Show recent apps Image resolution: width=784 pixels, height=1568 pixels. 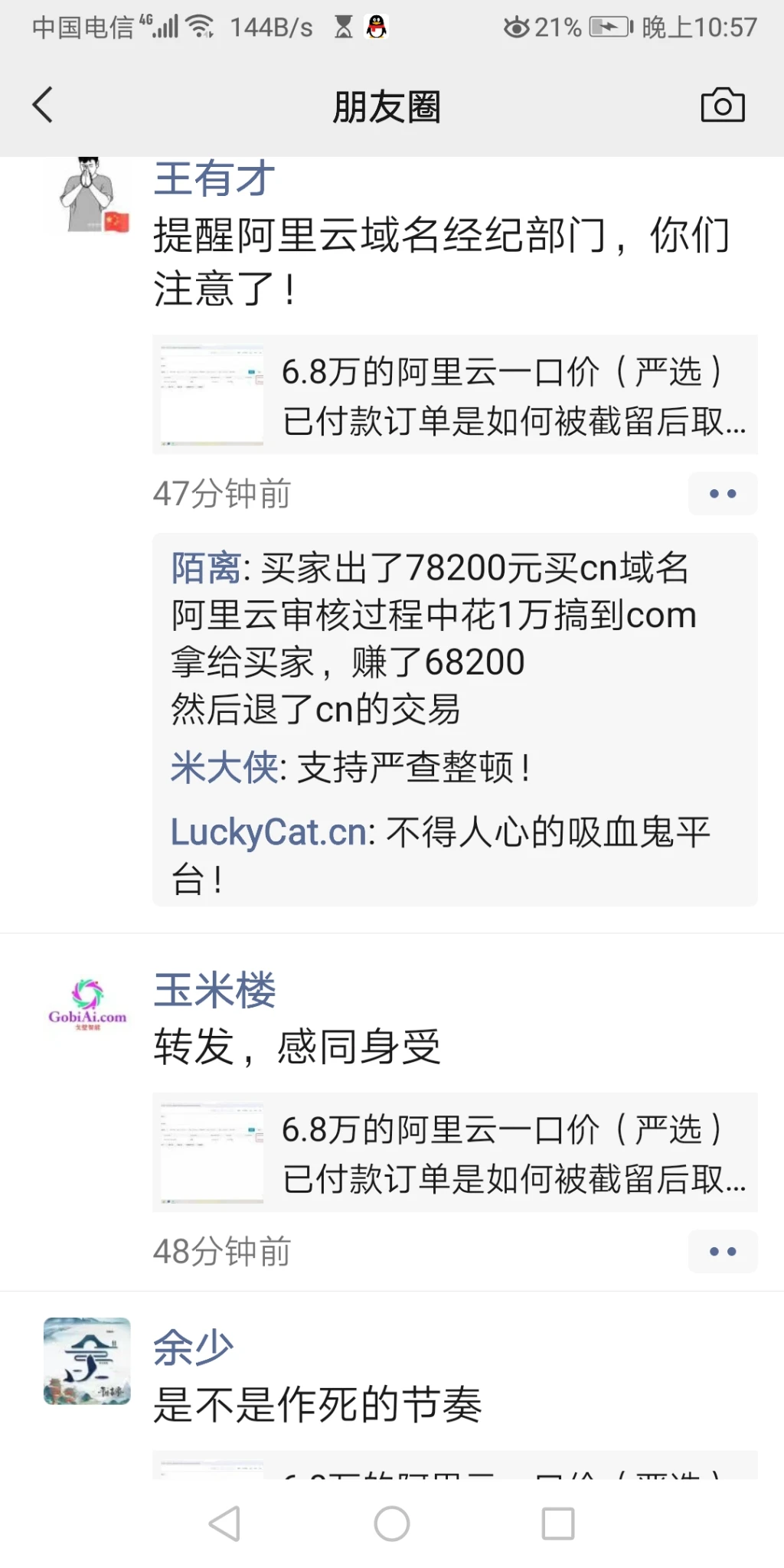(x=557, y=1524)
